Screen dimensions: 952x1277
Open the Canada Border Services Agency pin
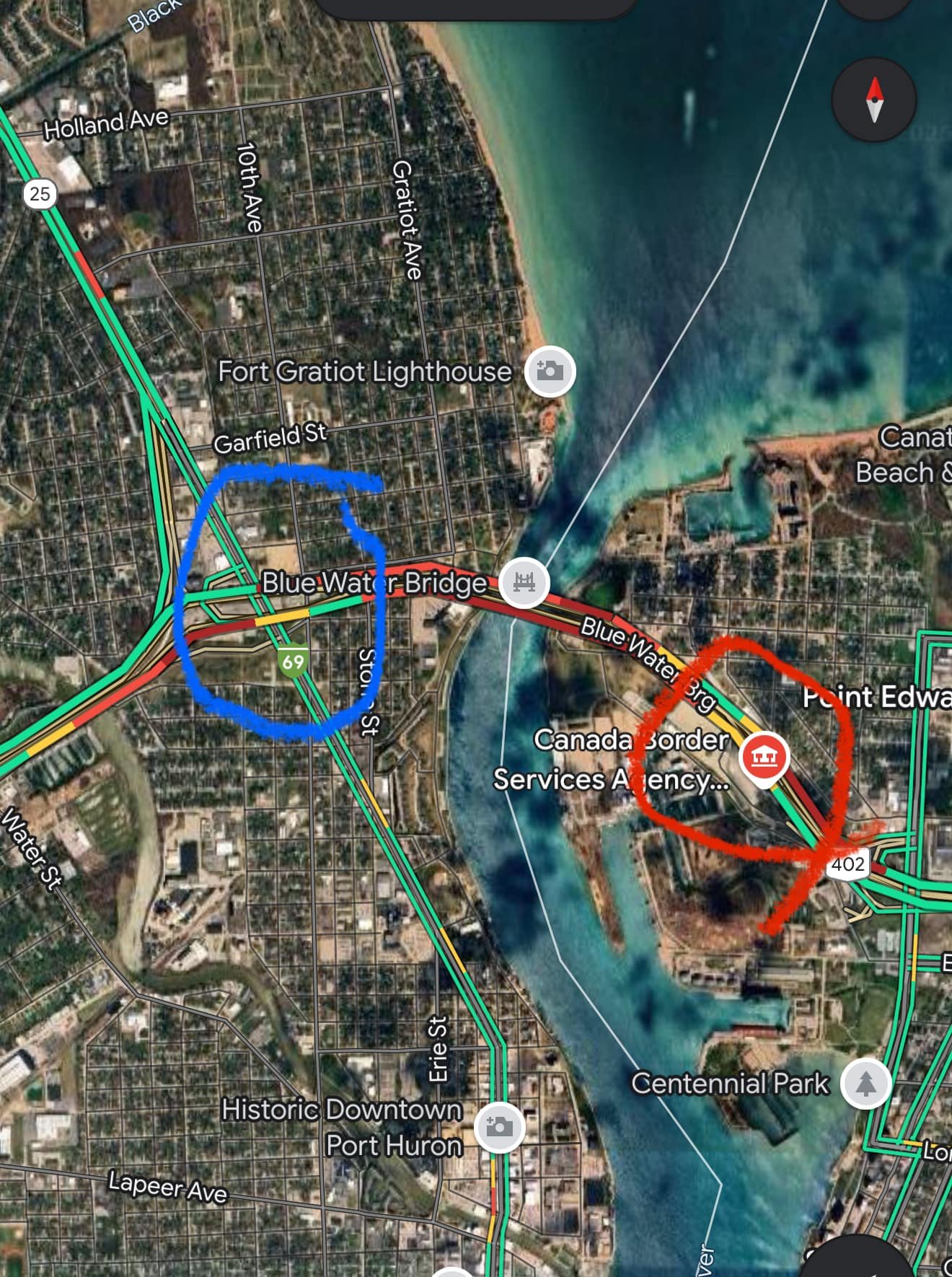[764, 758]
